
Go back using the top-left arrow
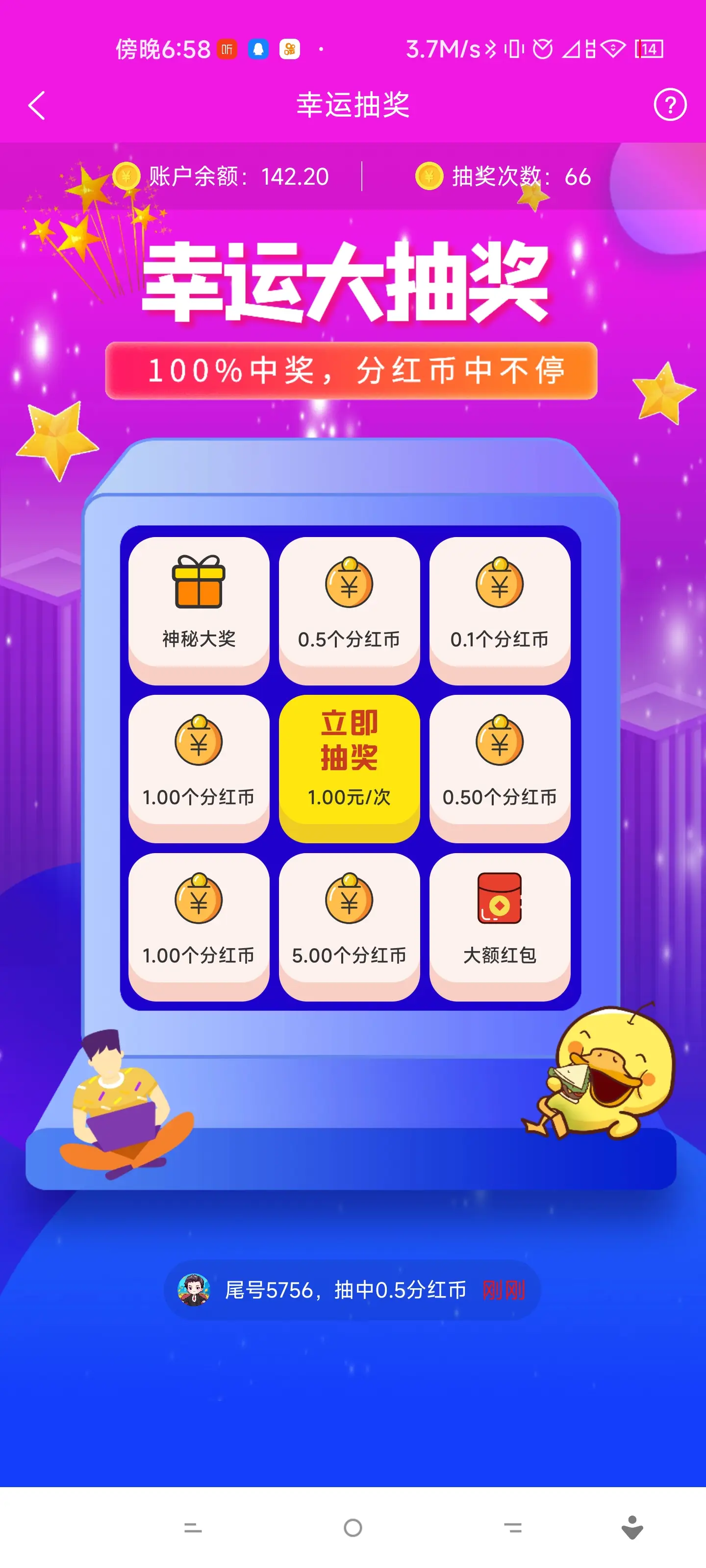[x=37, y=105]
